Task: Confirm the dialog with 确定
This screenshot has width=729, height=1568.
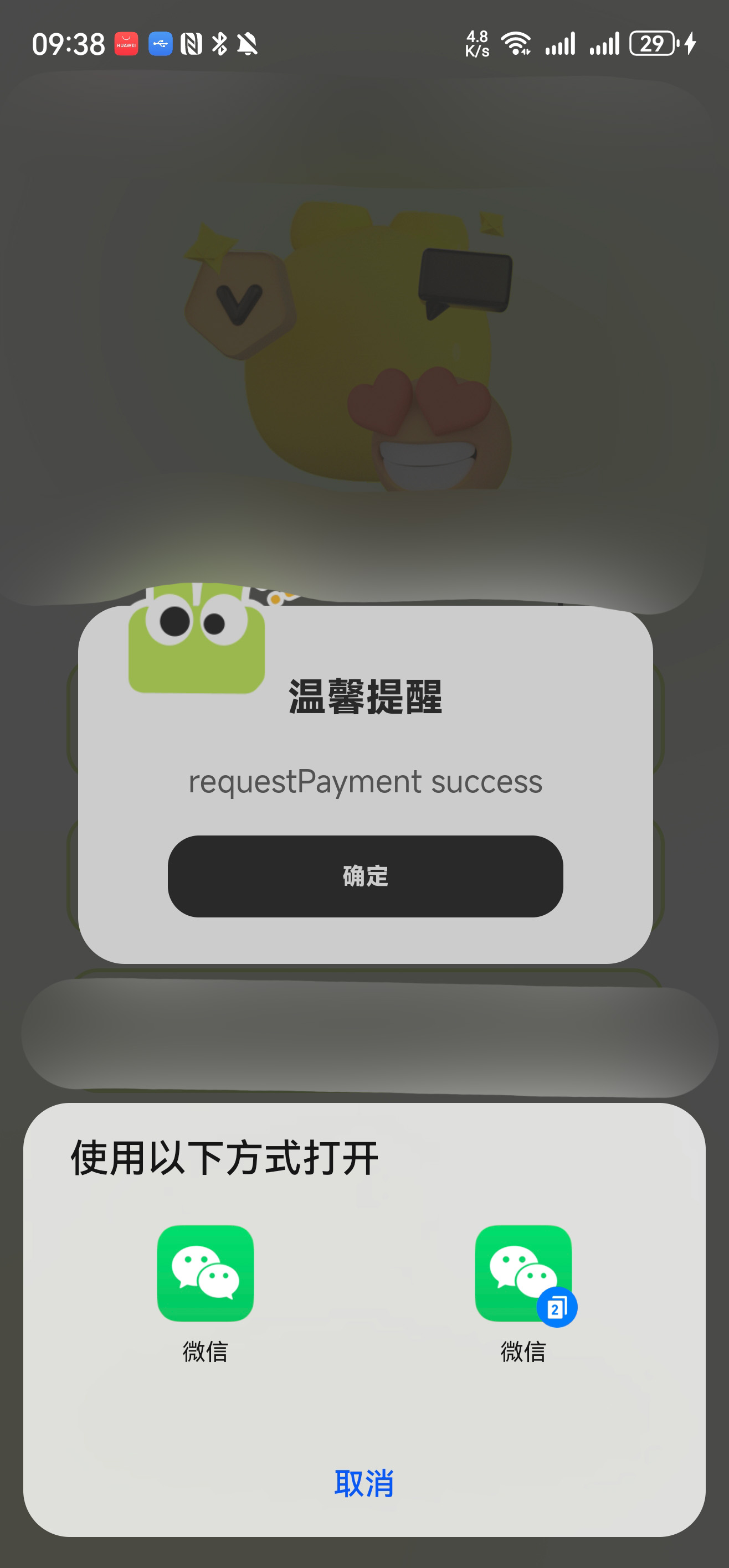Action: (x=366, y=876)
